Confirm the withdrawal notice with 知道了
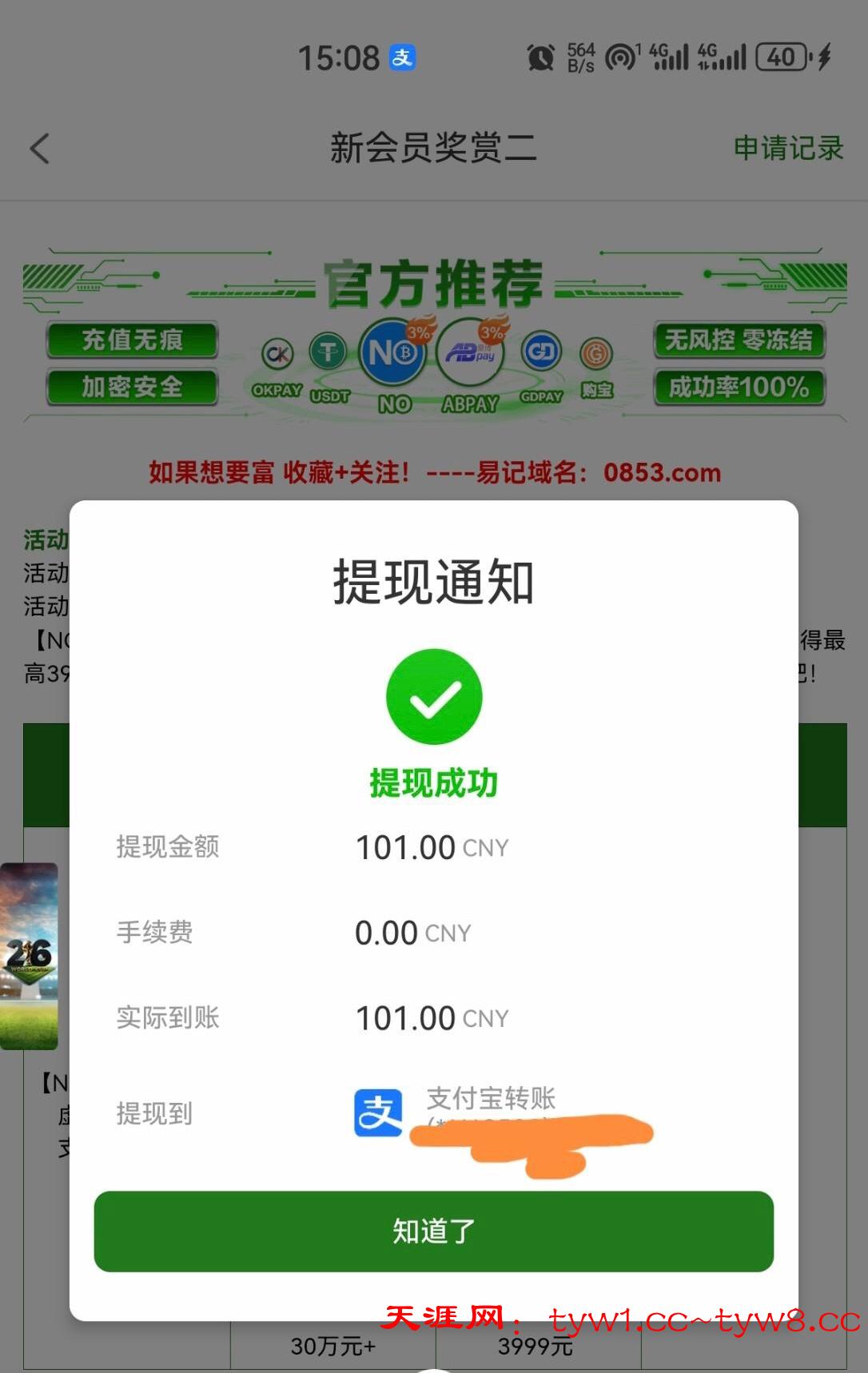Image resolution: width=868 pixels, height=1373 pixels. tap(434, 1232)
